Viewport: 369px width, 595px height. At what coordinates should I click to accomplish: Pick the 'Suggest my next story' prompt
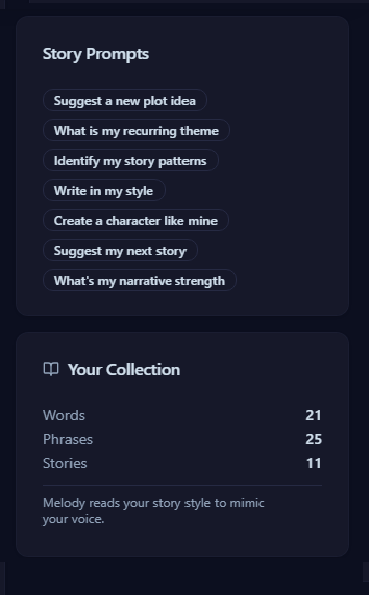tap(120, 250)
